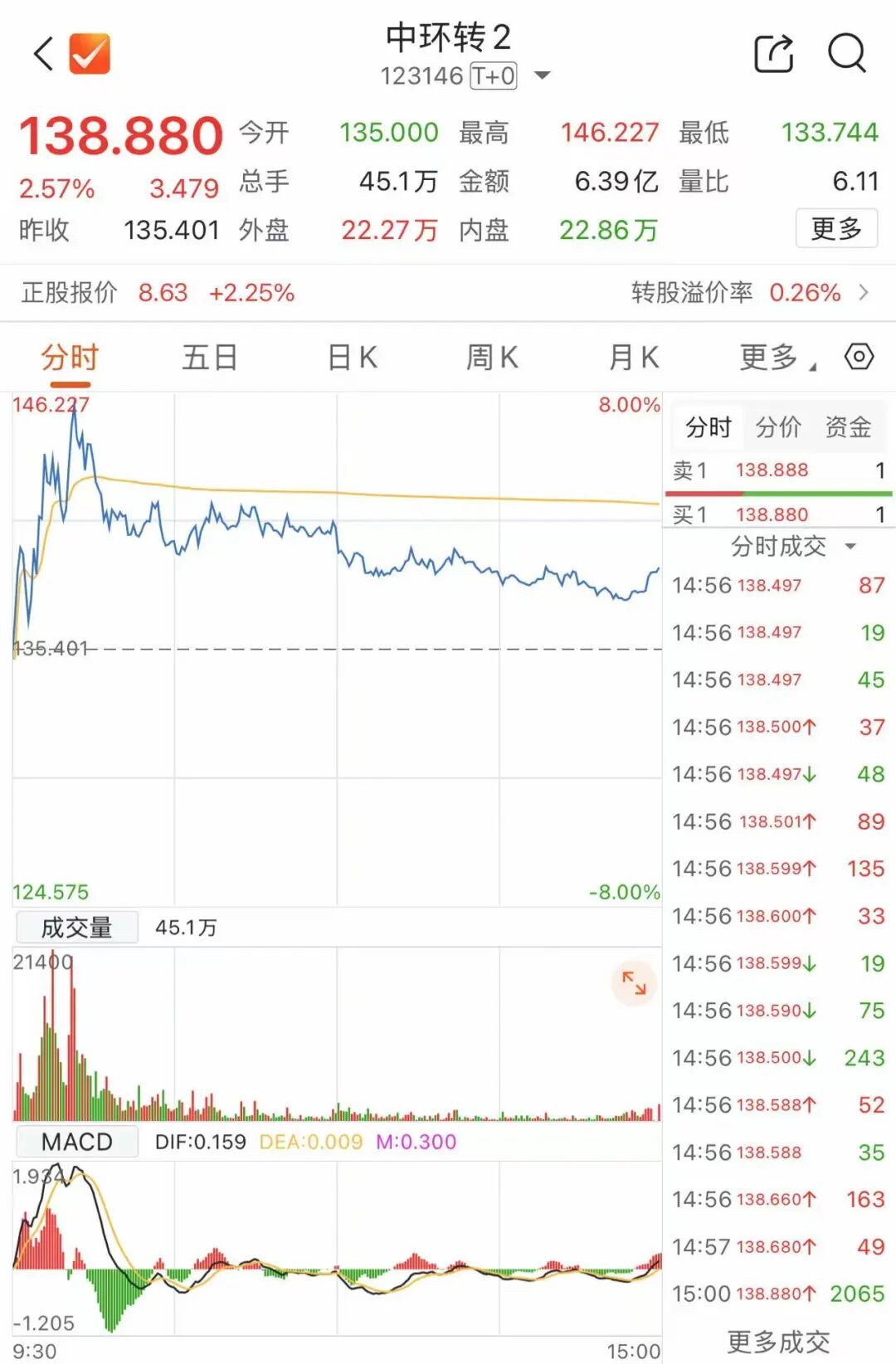
Task: Switch to the 月K chart tab
Action: point(633,358)
